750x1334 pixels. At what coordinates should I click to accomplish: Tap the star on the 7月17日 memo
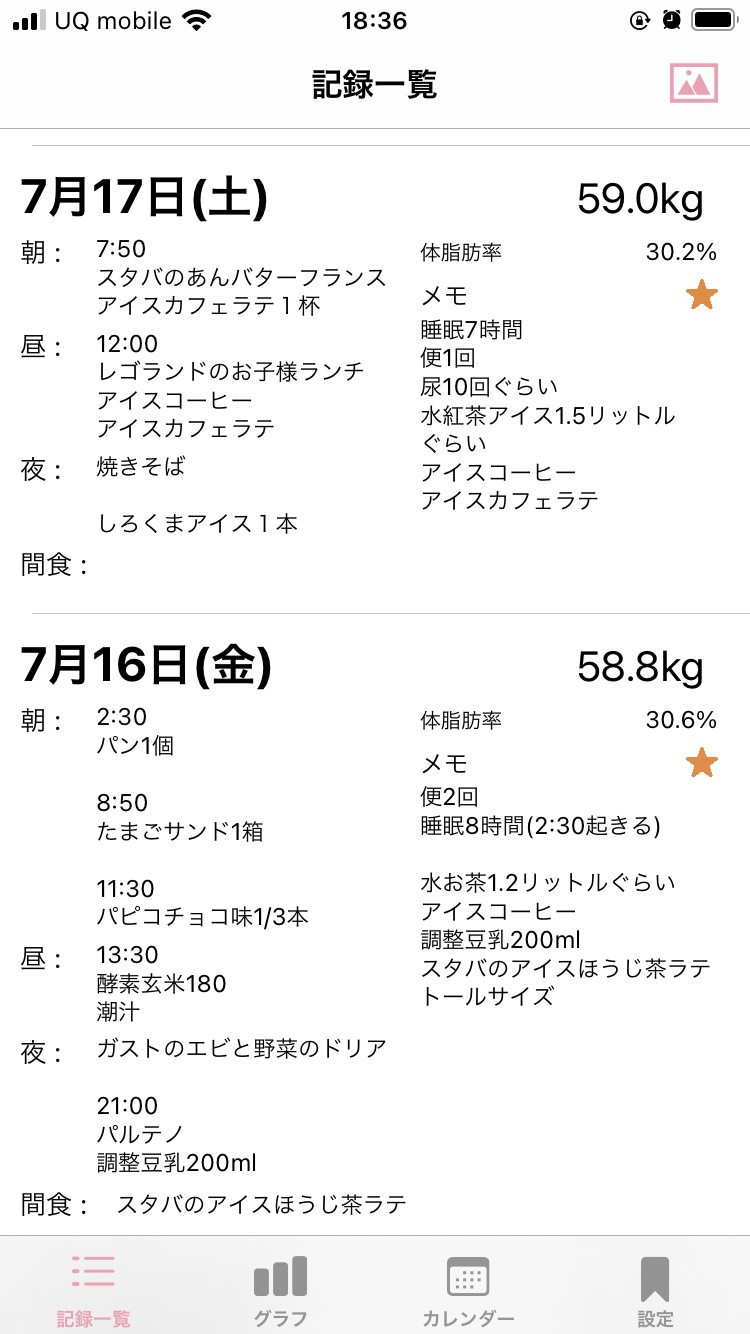(x=702, y=295)
